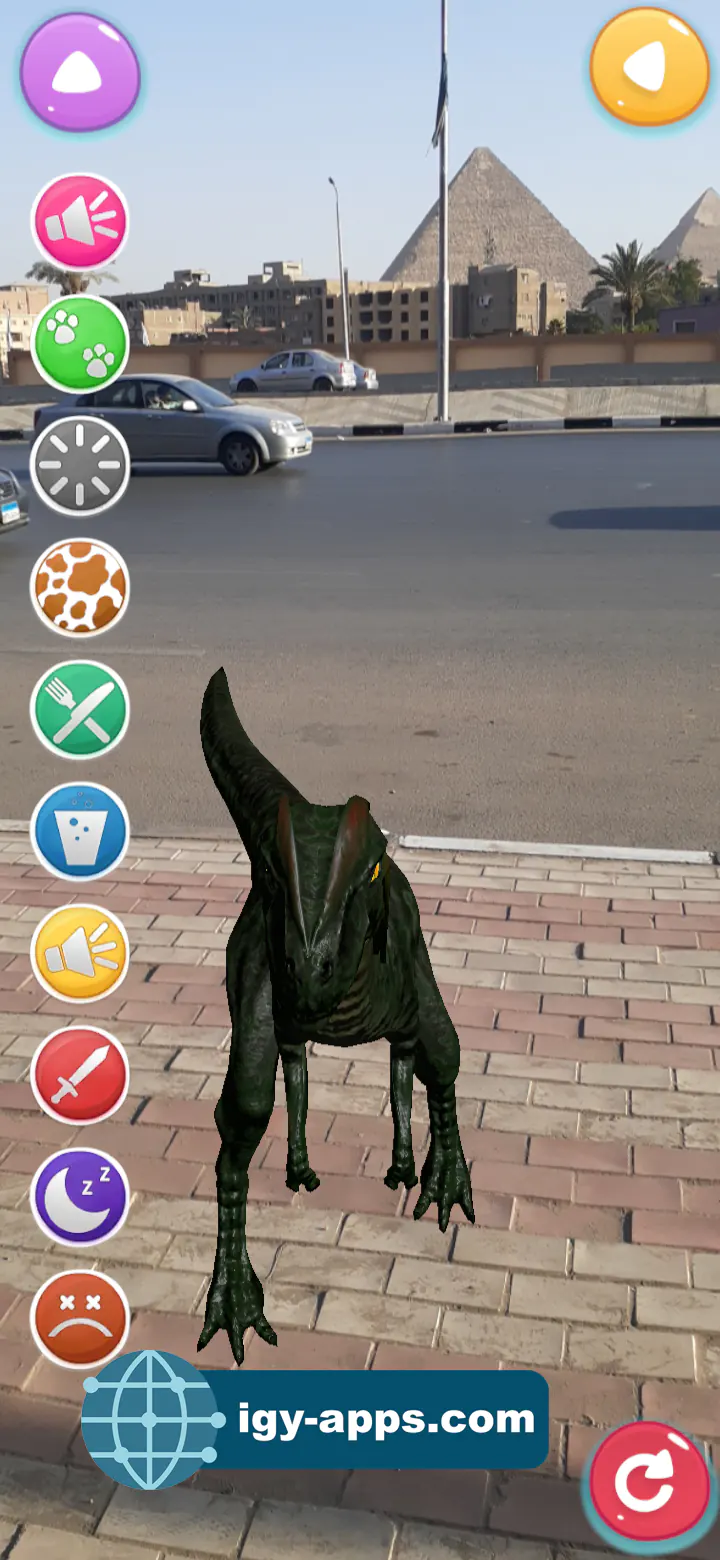Tap the yellow megaphone roar button

(x=80, y=954)
